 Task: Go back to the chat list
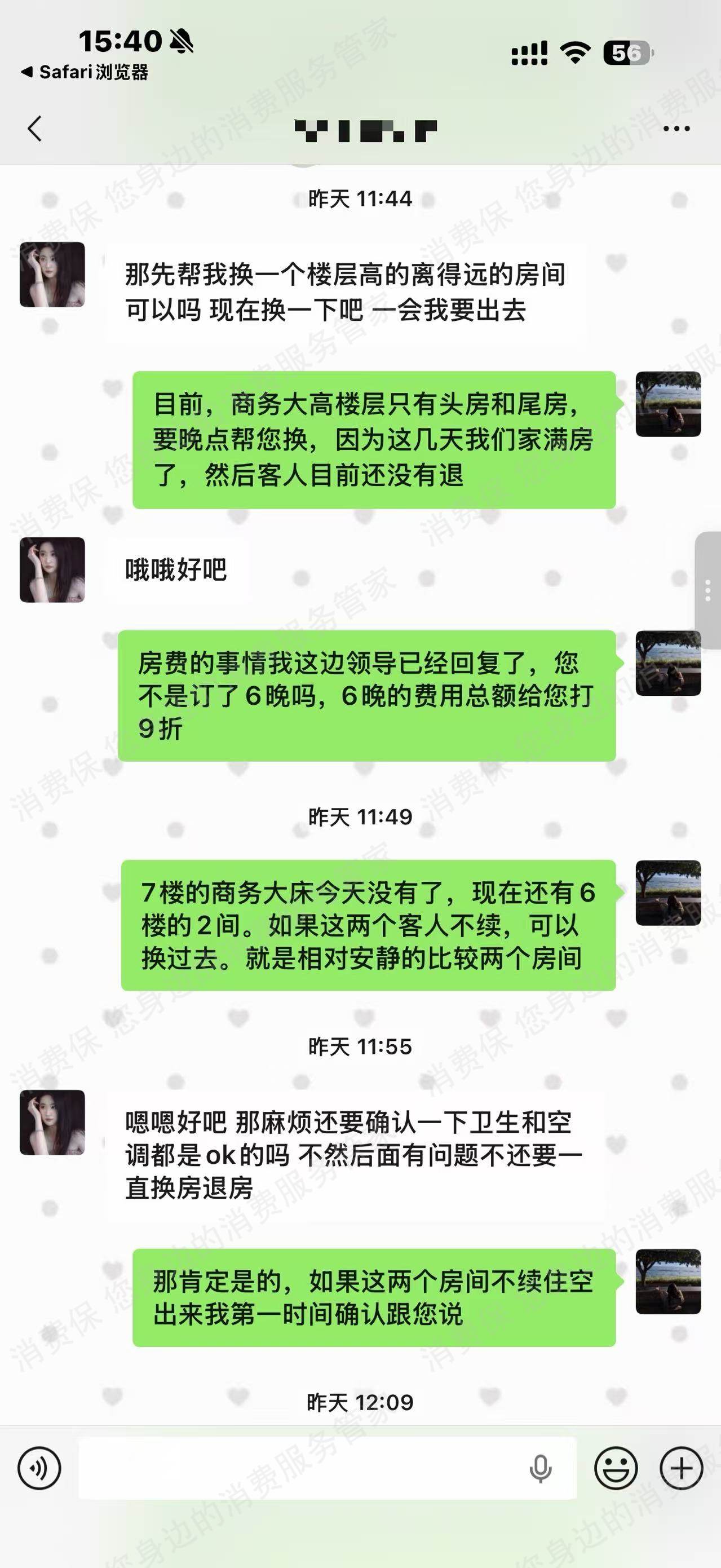point(36,129)
